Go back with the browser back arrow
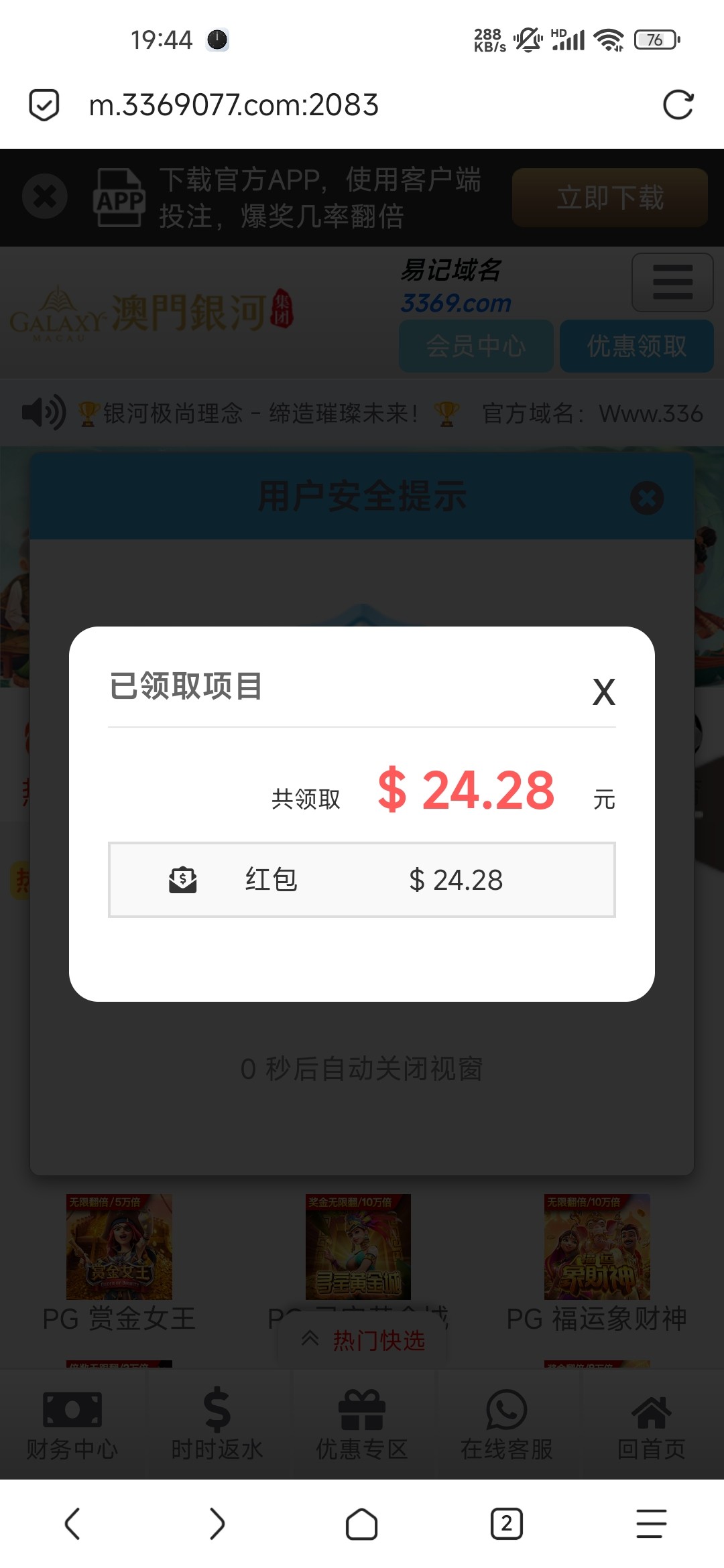Viewport: 724px width, 1568px height. (72, 1524)
